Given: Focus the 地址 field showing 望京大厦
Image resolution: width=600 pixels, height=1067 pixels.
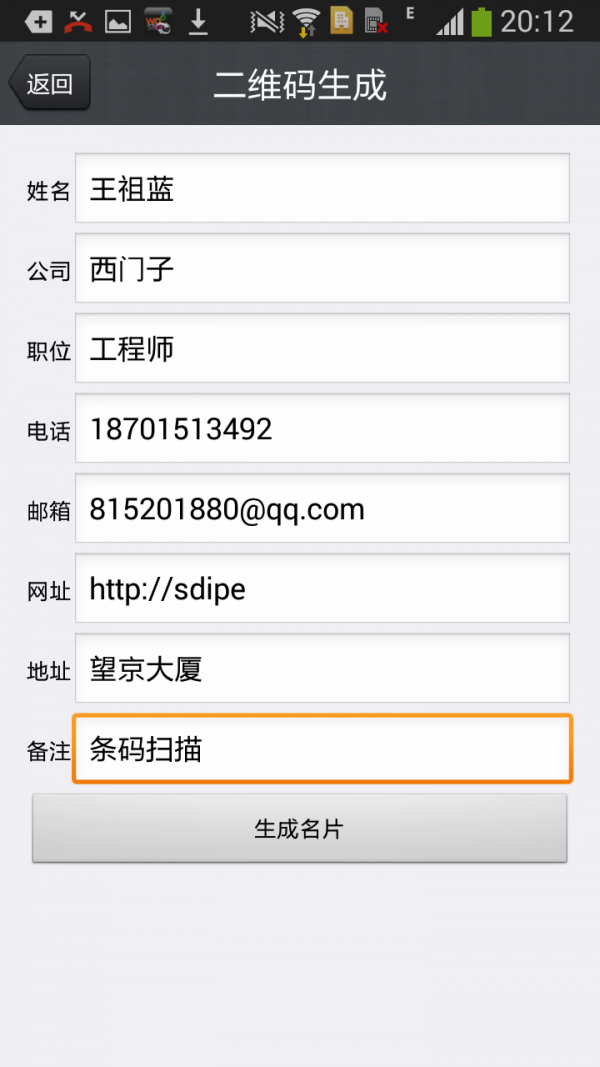Looking at the screenshot, I should pyautogui.click(x=322, y=668).
